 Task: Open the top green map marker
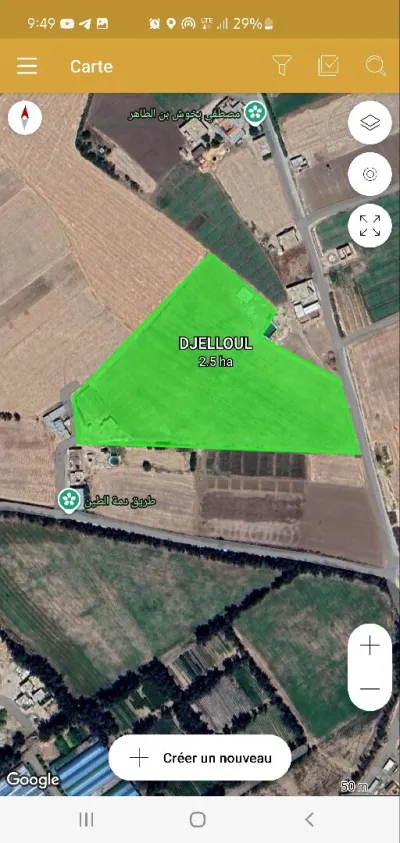(255, 113)
